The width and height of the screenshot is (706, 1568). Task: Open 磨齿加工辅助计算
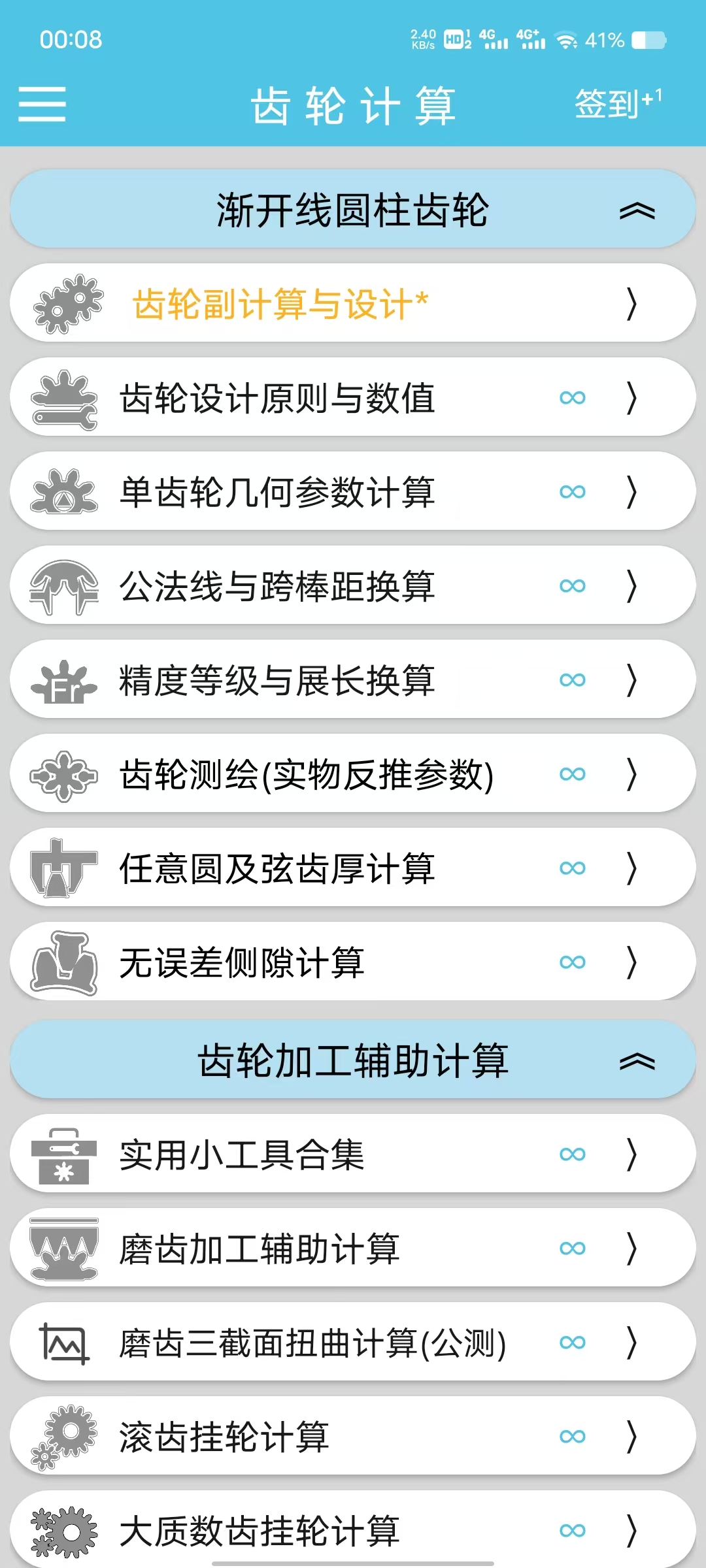353,1248
